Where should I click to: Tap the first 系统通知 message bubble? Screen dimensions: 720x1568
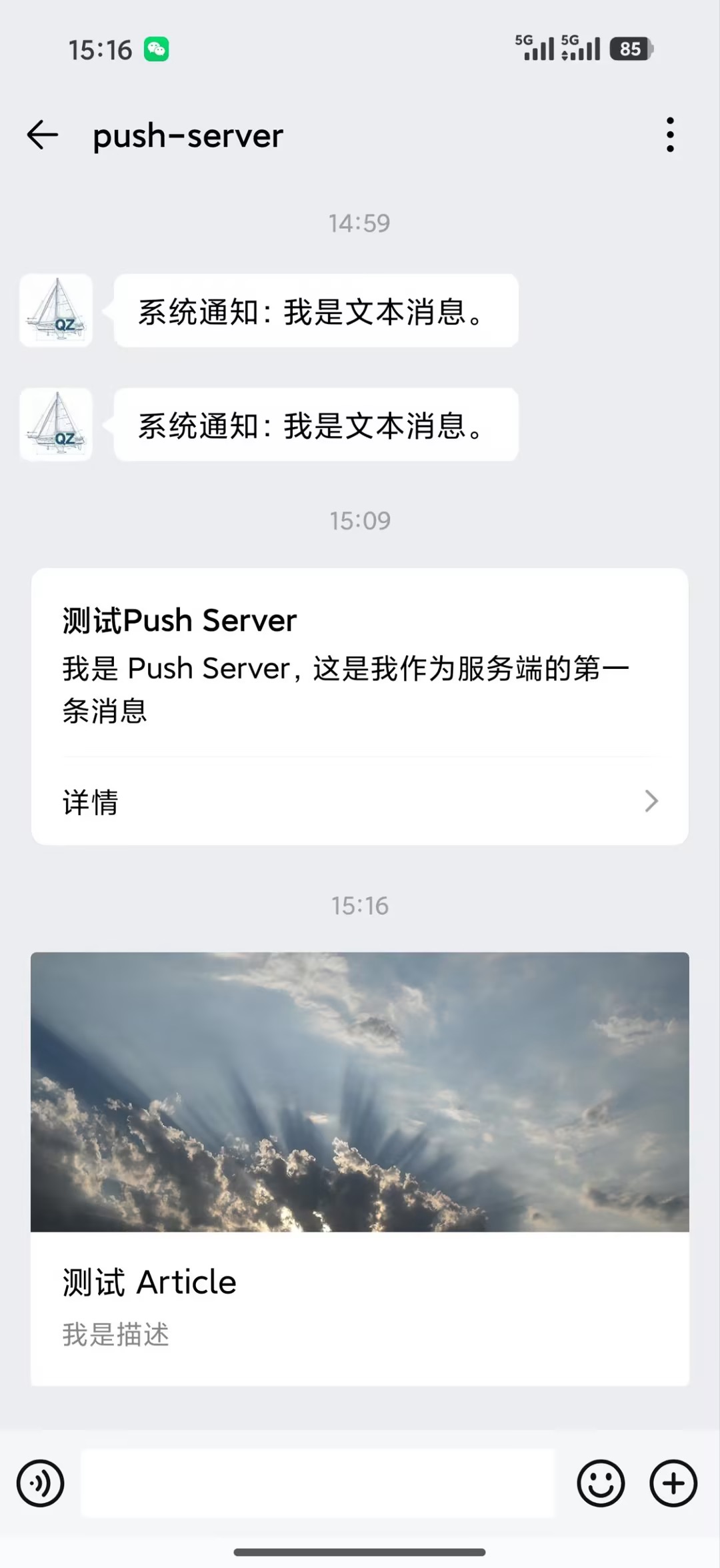tap(313, 311)
